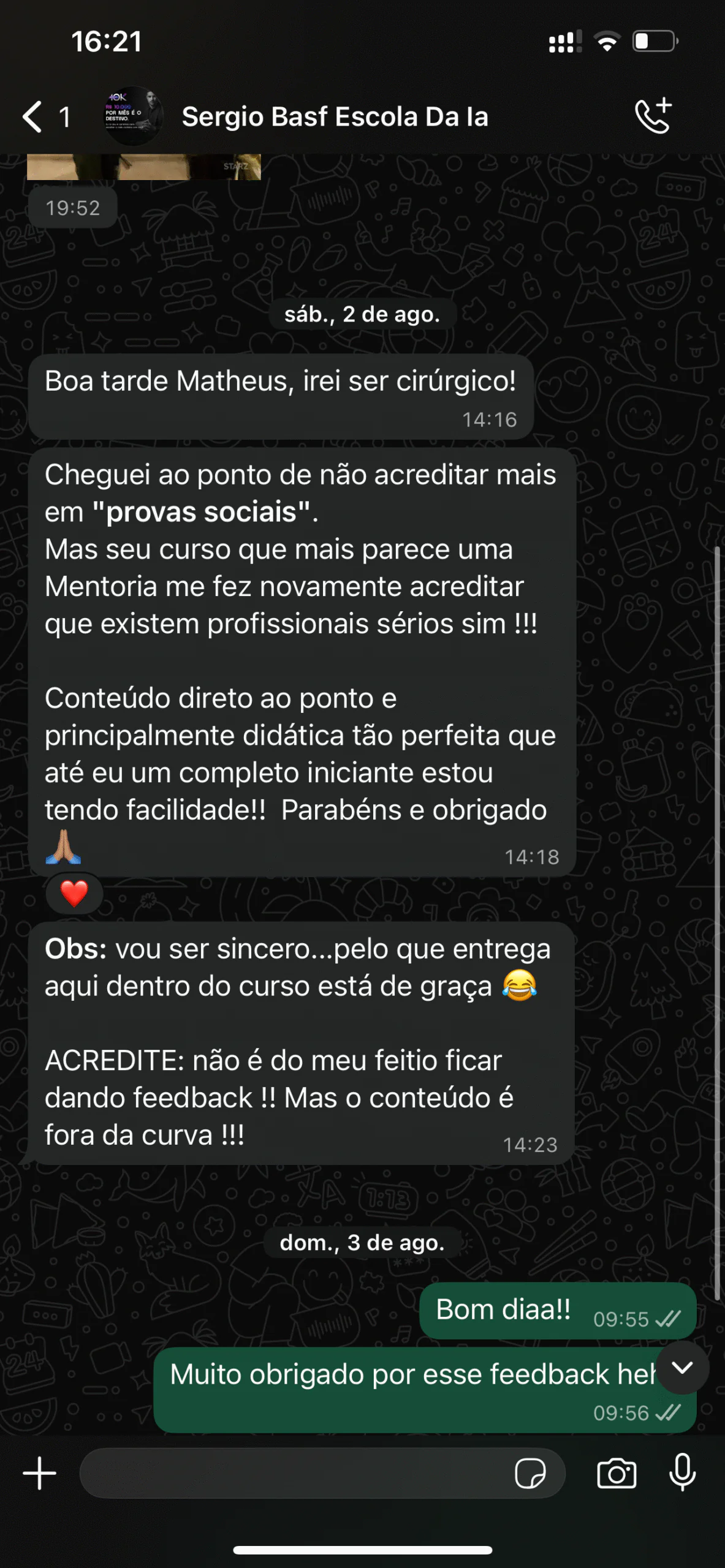Tap the heart reaction emoji
This screenshot has width=725, height=1568.
(74, 893)
